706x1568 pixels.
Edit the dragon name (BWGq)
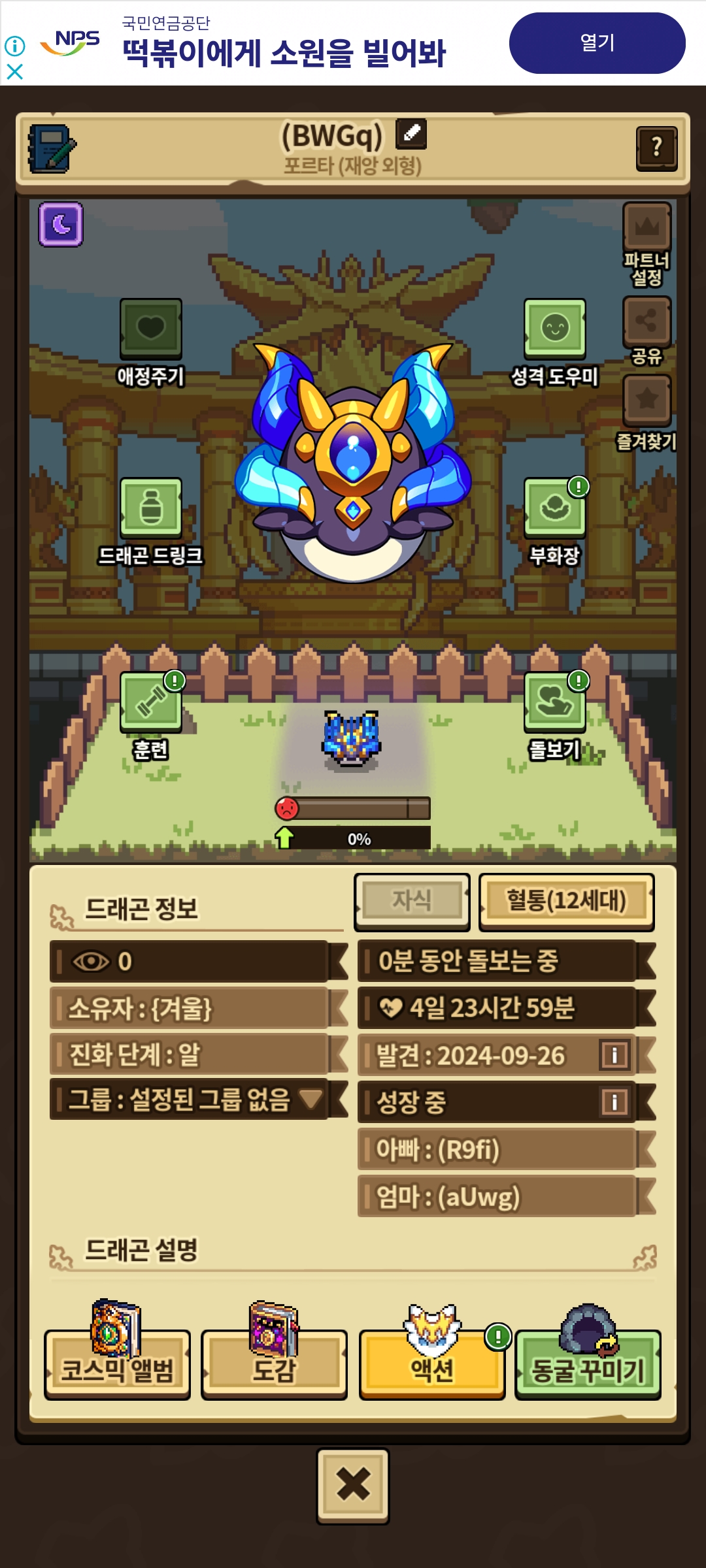coord(411,134)
